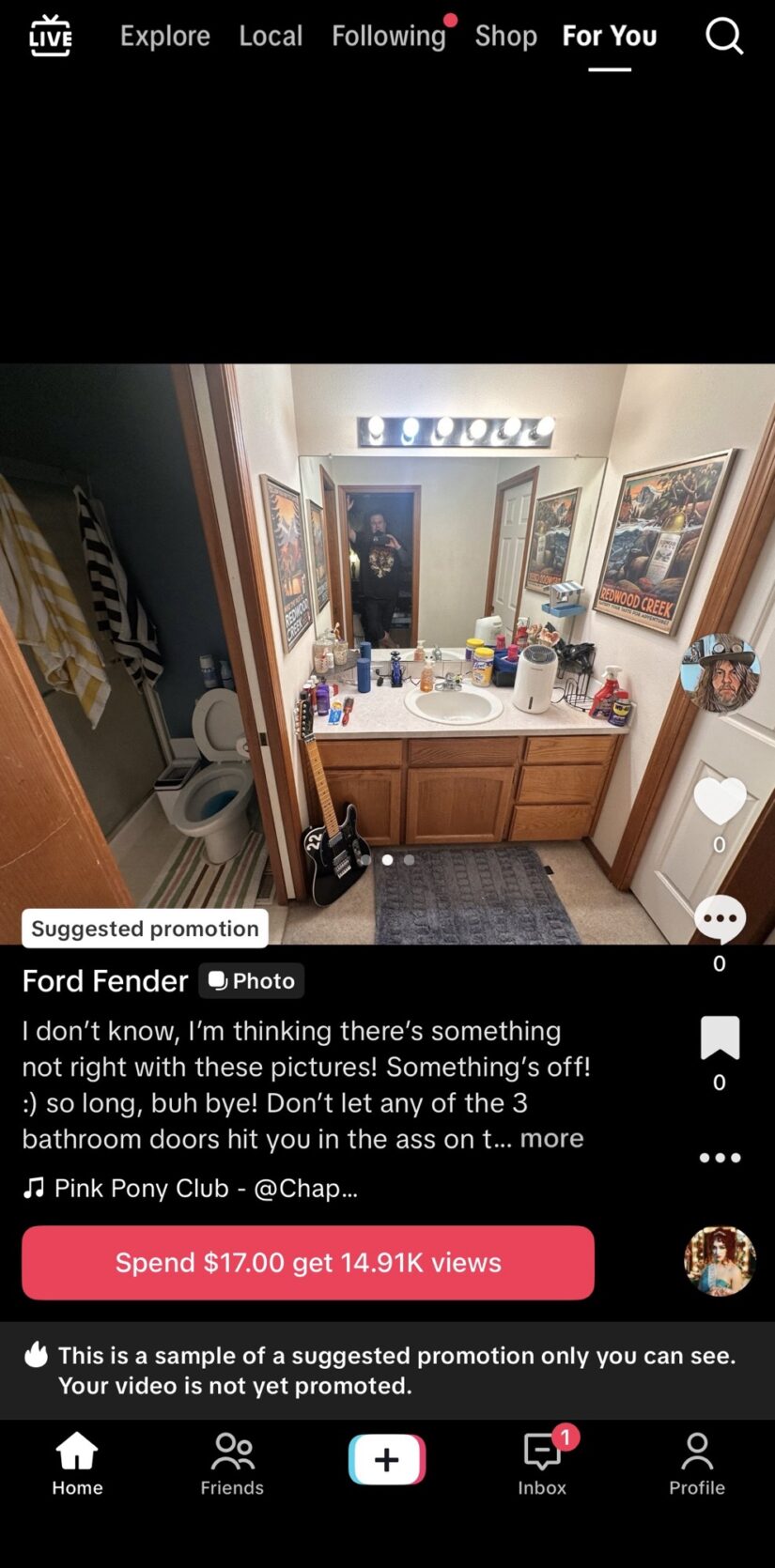Go to the Shop tab

(505, 36)
